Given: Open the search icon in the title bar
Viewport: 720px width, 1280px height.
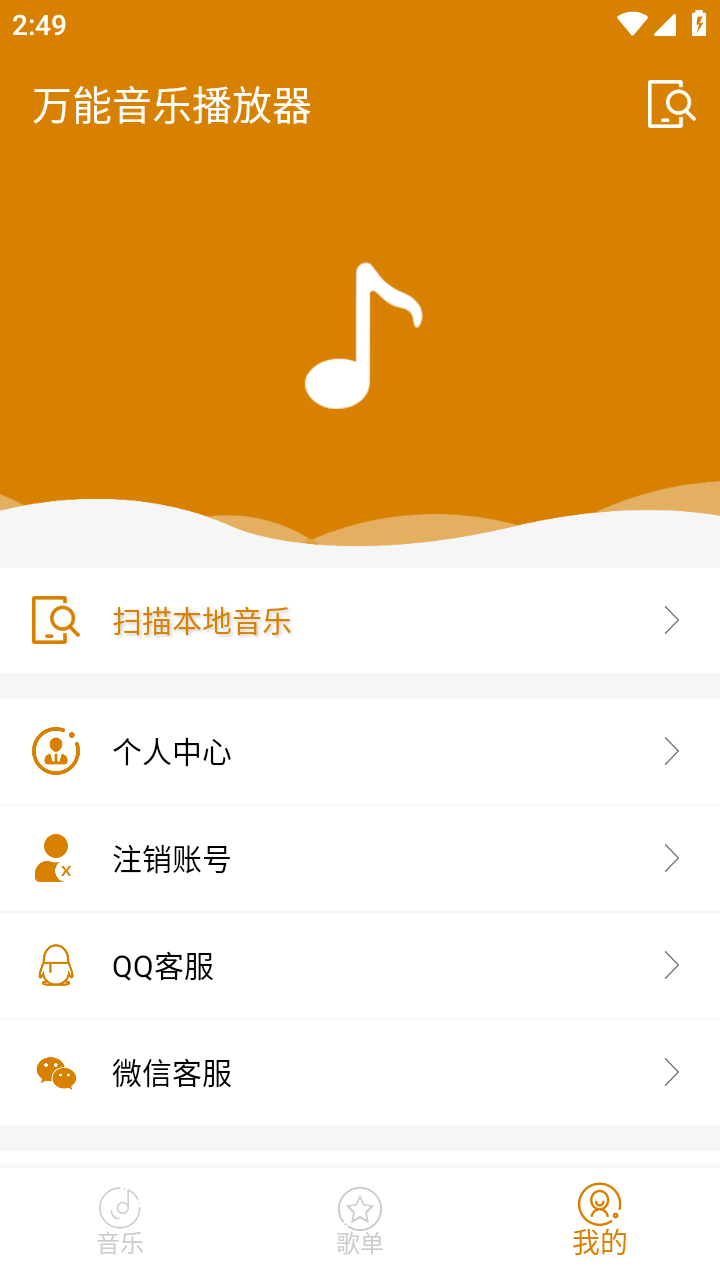Looking at the screenshot, I should [670, 103].
